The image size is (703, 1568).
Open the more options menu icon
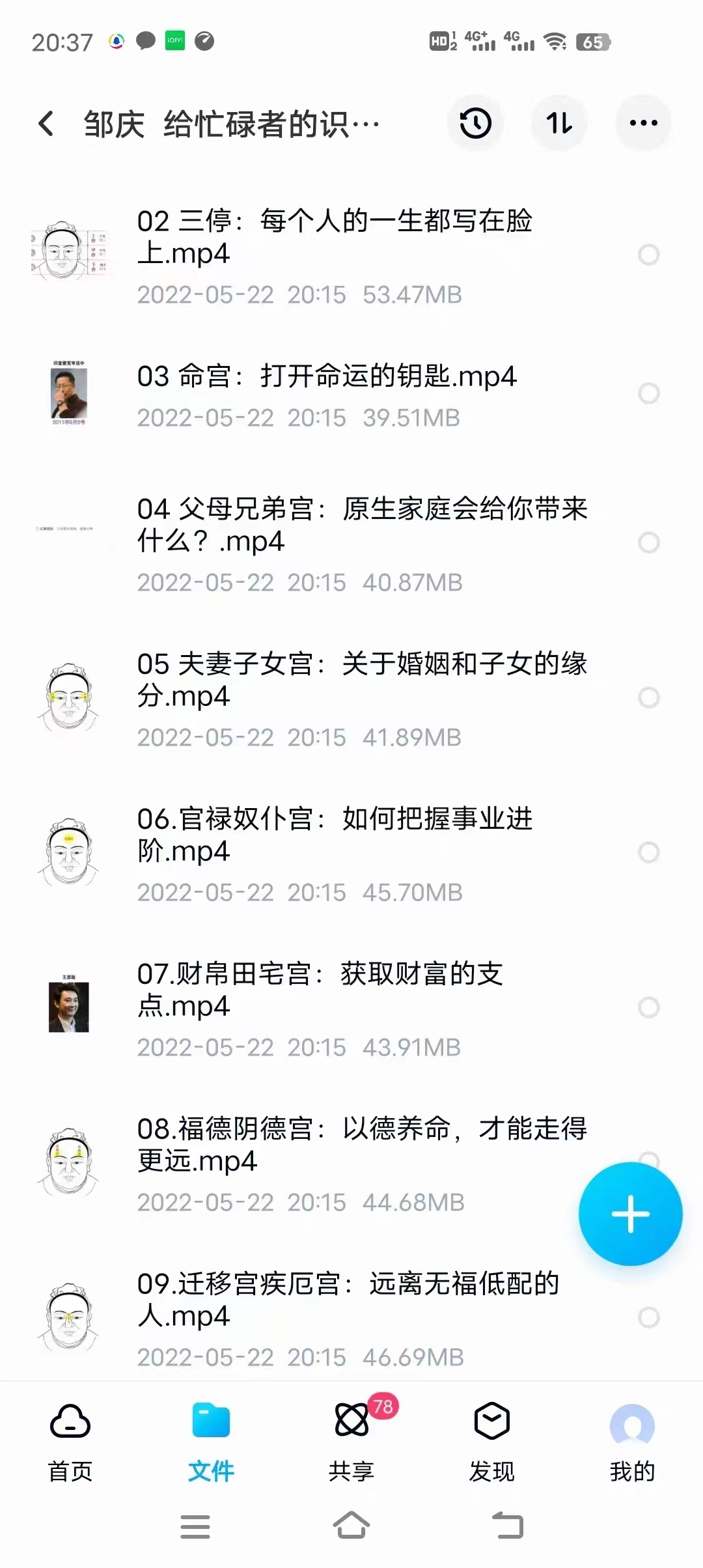point(642,123)
